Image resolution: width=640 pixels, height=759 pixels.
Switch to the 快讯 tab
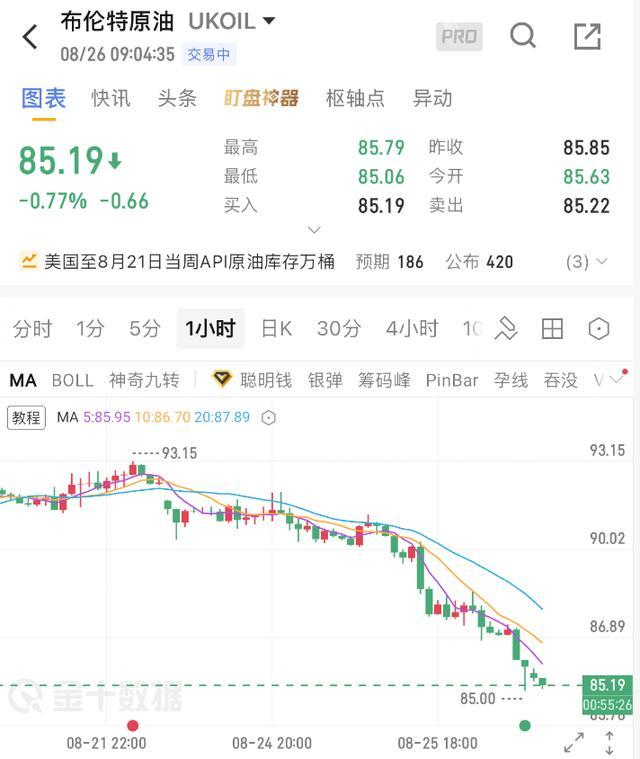(111, 98)
